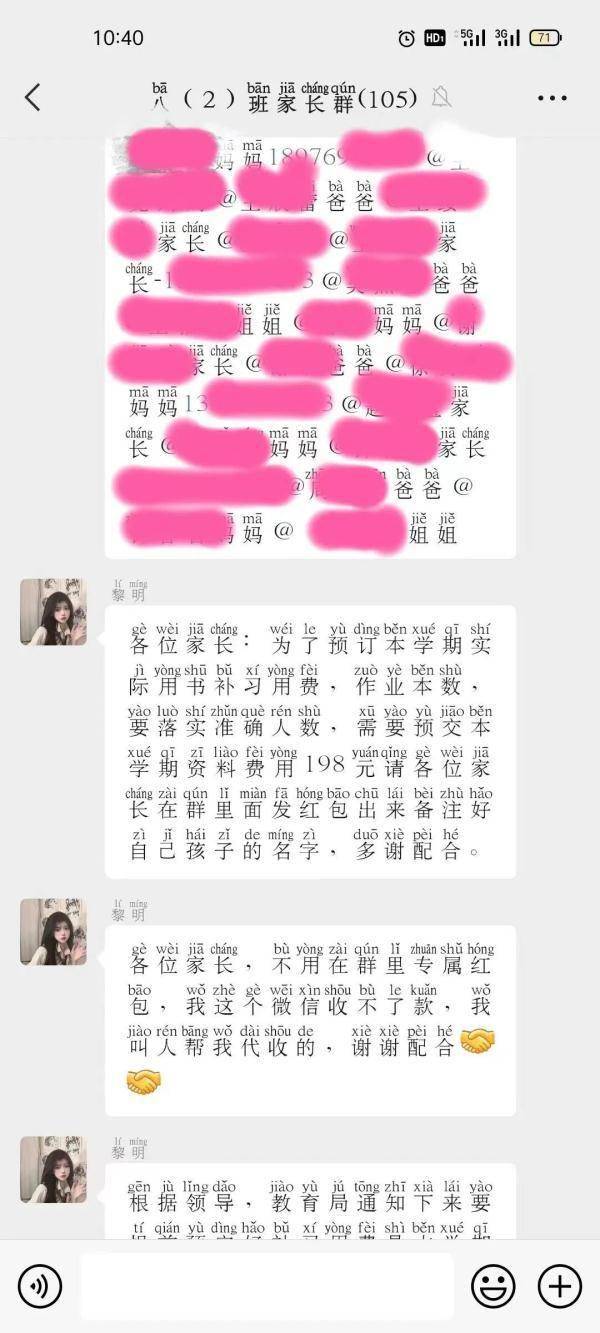Open 黎明's avatar beside the 各位家长：为了预订 message
This screenshot has width=600, height=1333.
click(x=53, y=612)
